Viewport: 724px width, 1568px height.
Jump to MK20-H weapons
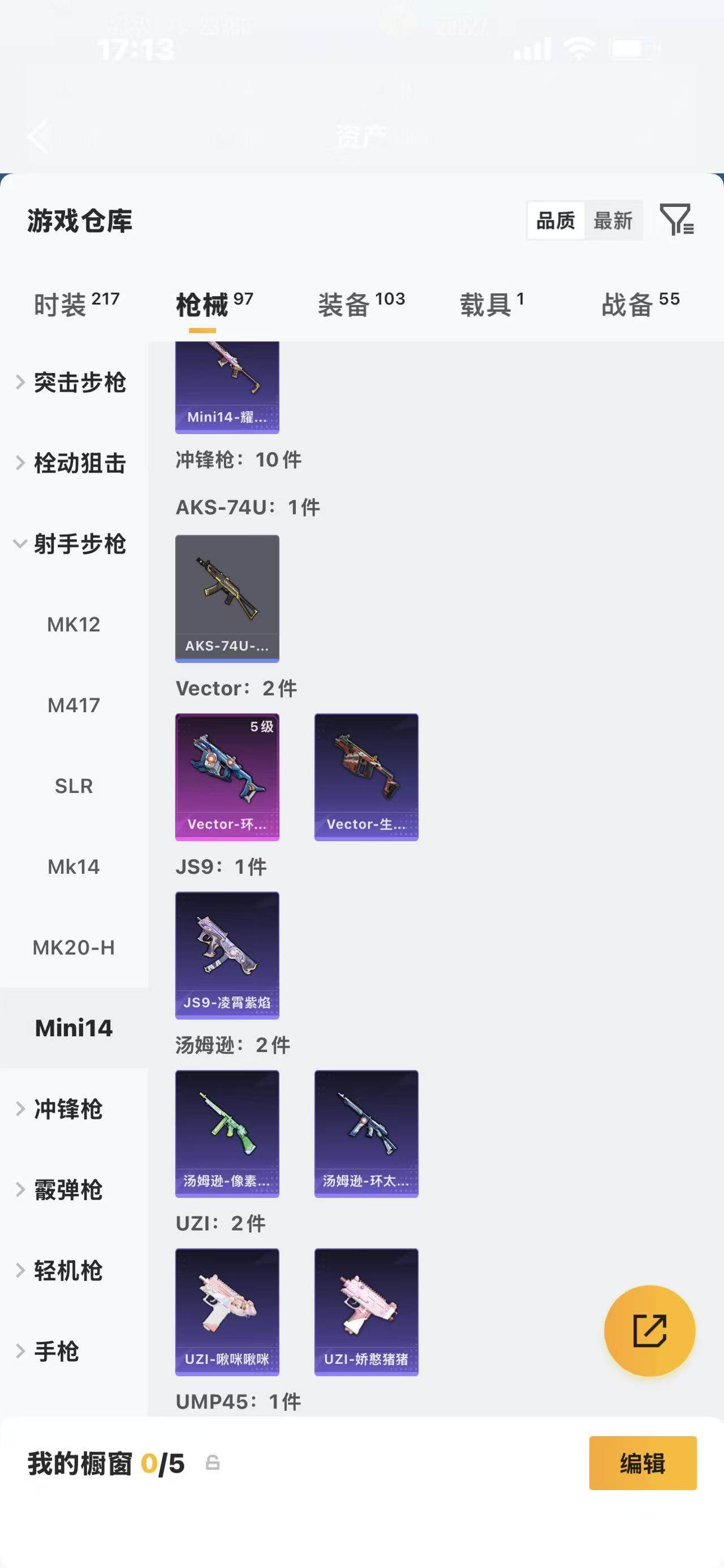(x=74, y=947)
